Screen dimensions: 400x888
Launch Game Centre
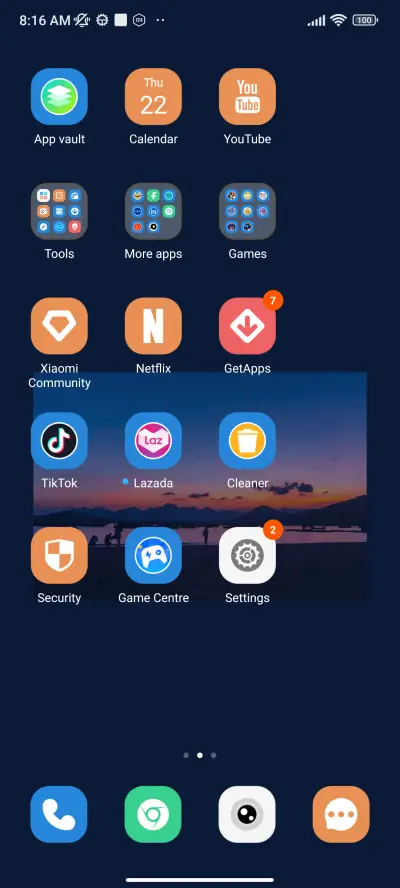[153, 556]
